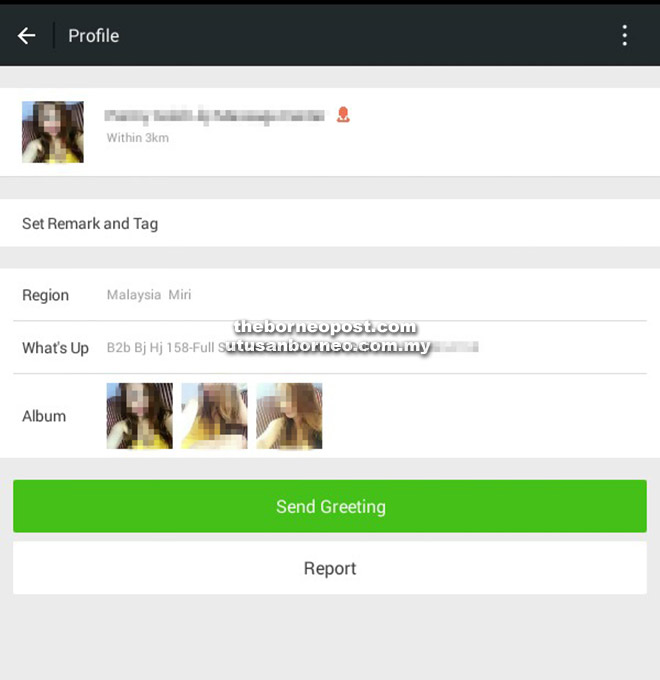Image resolution: width=660 pixels, height=680 pixels.
Task: Report this profile
Action: tap(330, 569)
